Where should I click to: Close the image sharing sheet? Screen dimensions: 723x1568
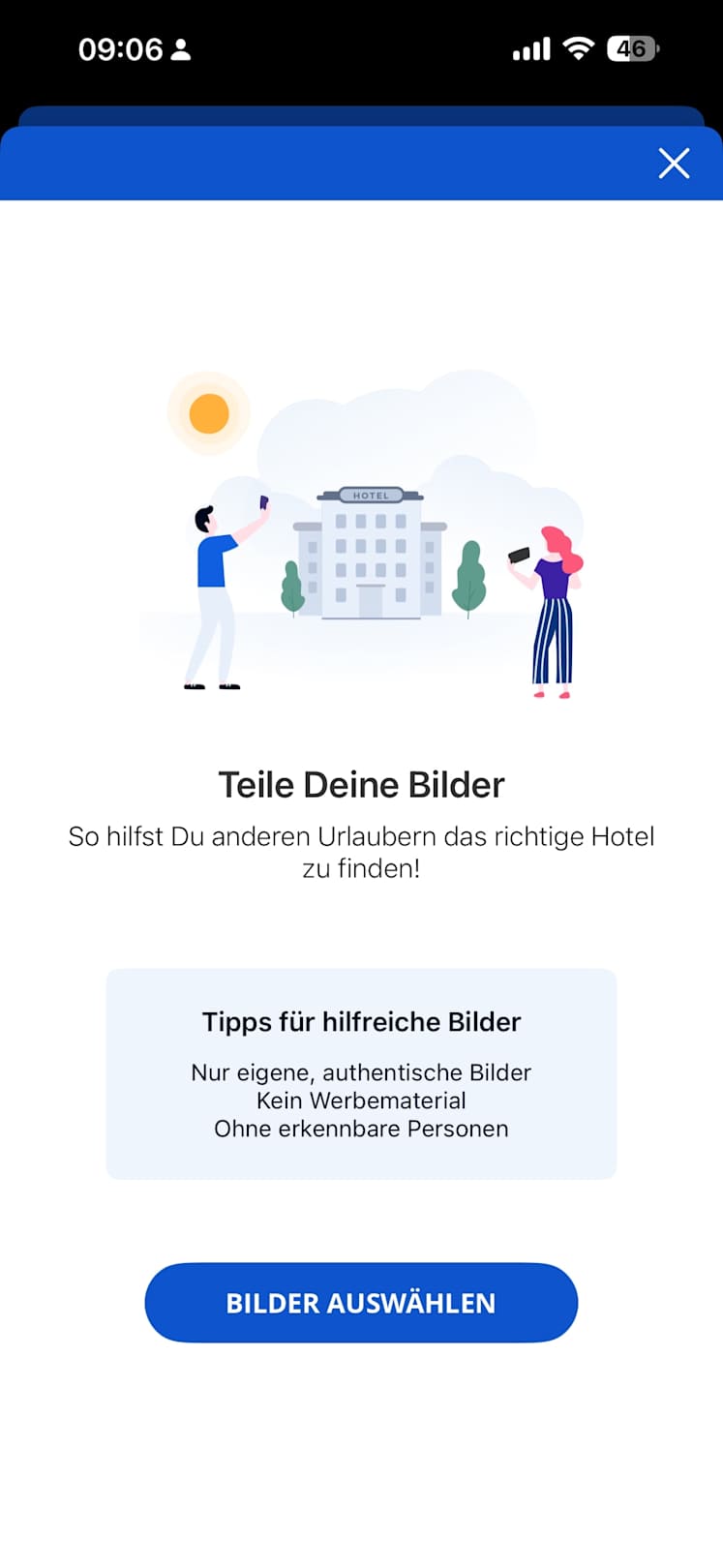pyautogui.click(x=674, y=164)
